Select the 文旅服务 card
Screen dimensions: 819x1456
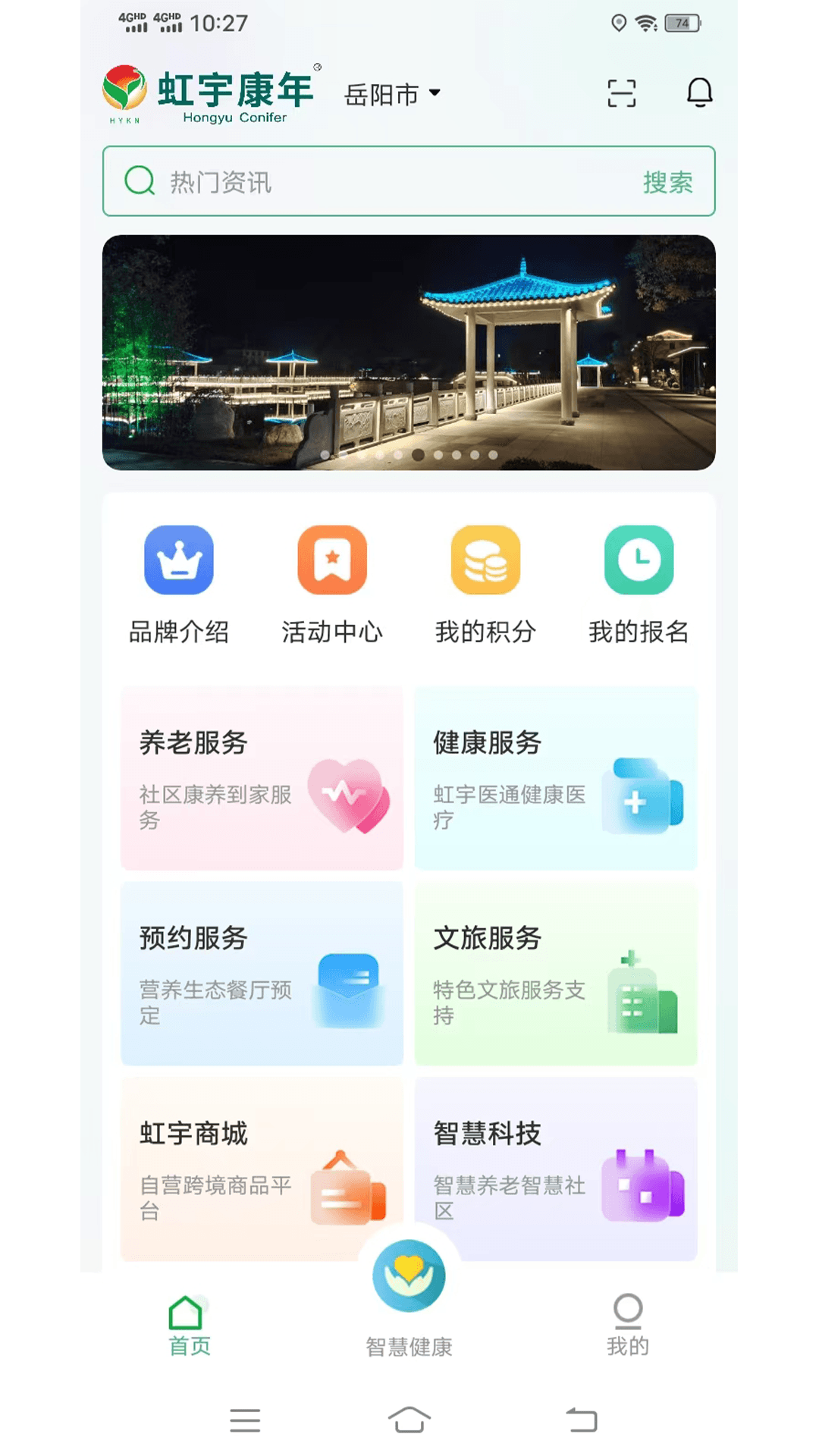point(556,974)
